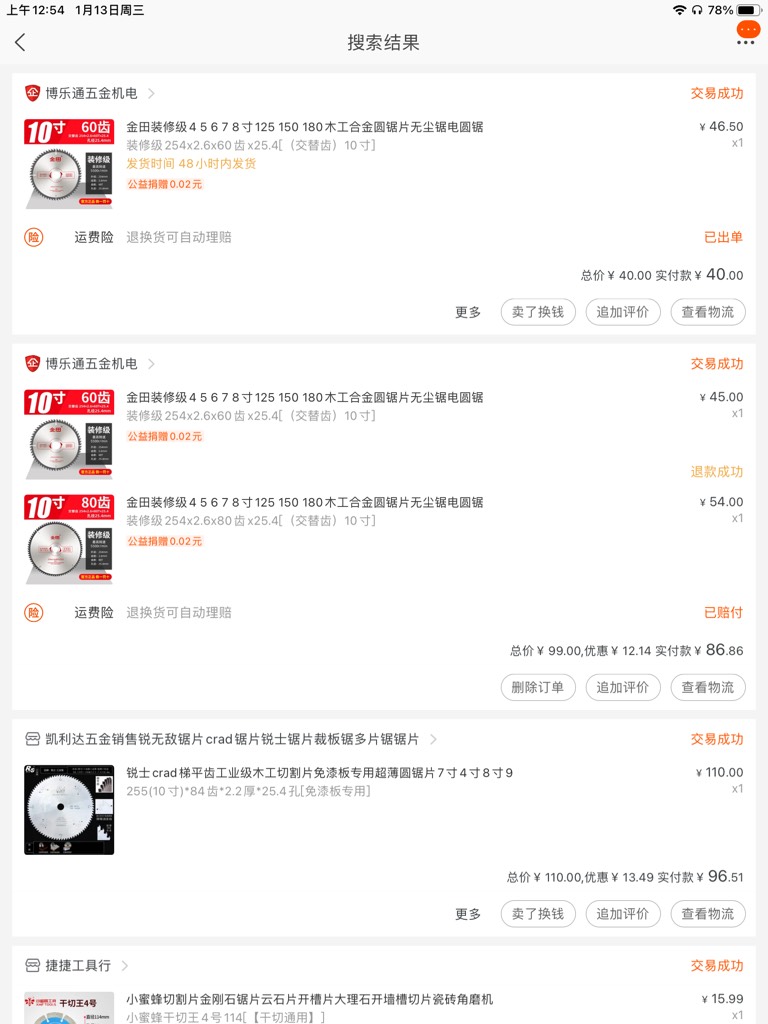The height and width of the screenshot is (1024, 768).
Task: Tap 追加评价 on the ¥40.00 order
Action: pos(622,312)
